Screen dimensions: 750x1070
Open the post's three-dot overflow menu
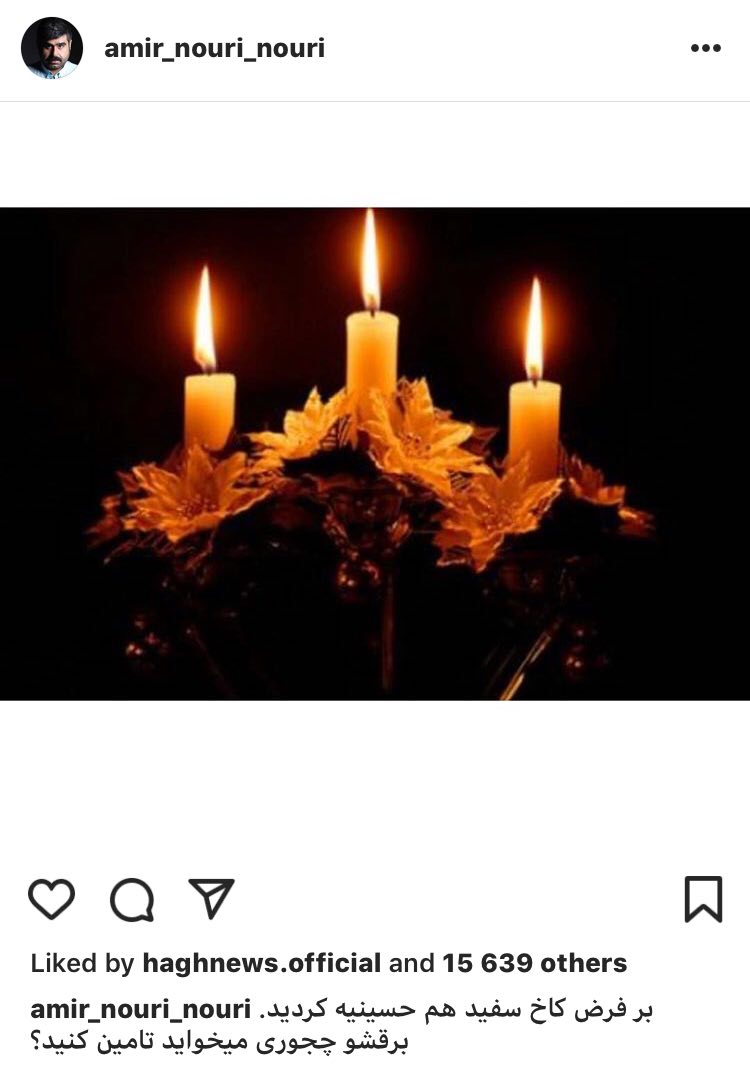click(706, 48)
